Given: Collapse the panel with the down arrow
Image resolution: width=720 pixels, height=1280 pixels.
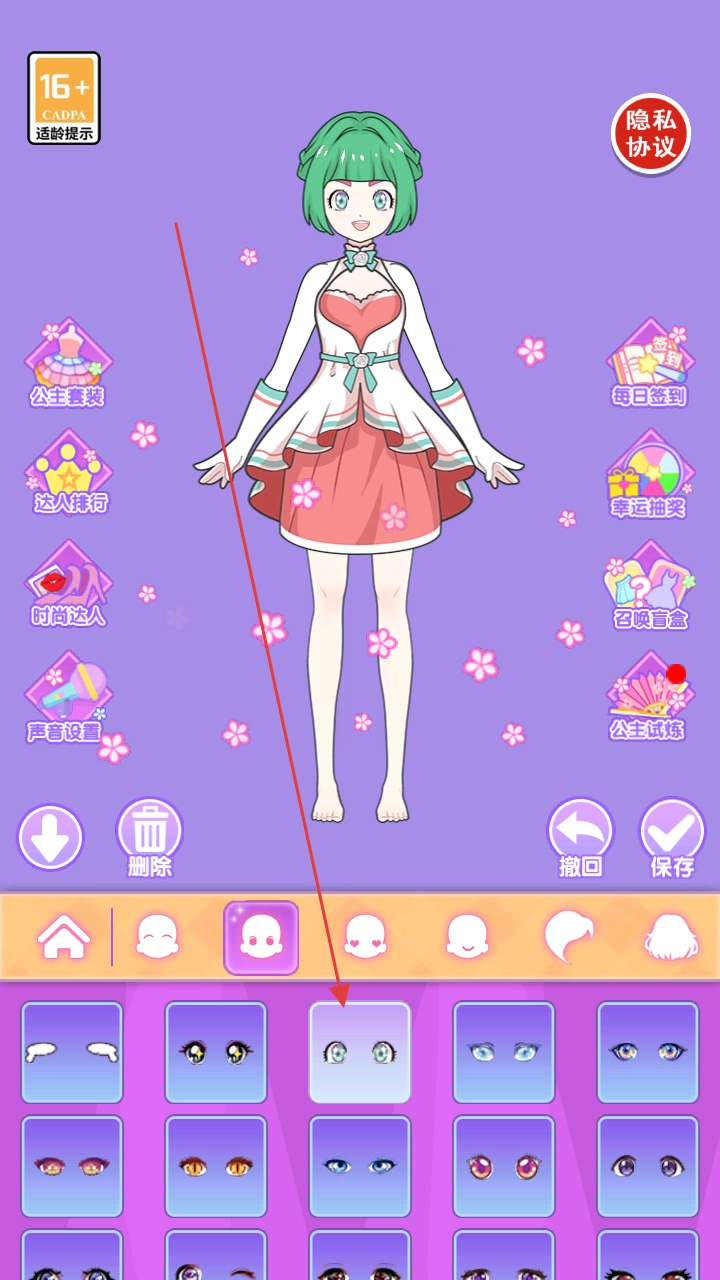Looking at the screenshot, I should coord(51,837).
